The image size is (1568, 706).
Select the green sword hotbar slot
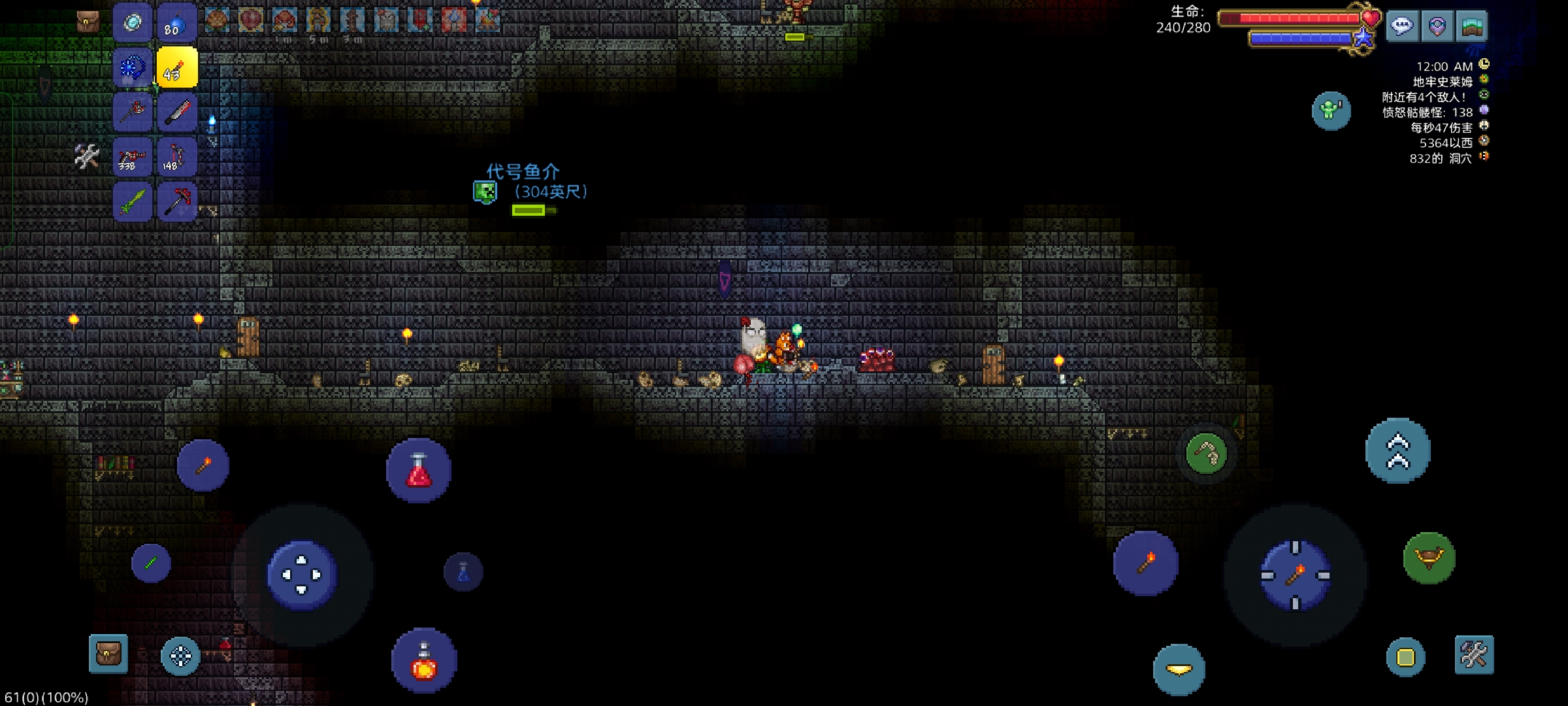(x=133, y=201)
